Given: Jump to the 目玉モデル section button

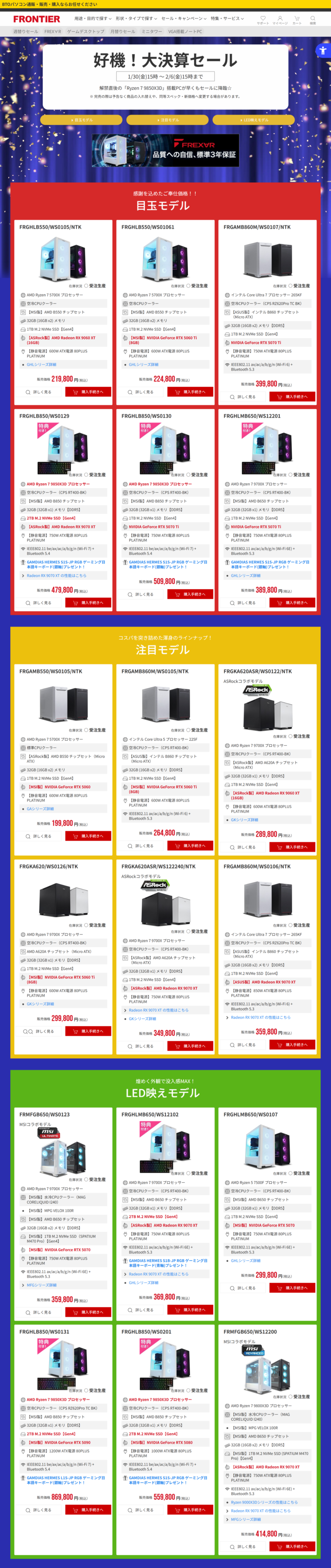Looking at the screenshot, I should pos(81,120).
